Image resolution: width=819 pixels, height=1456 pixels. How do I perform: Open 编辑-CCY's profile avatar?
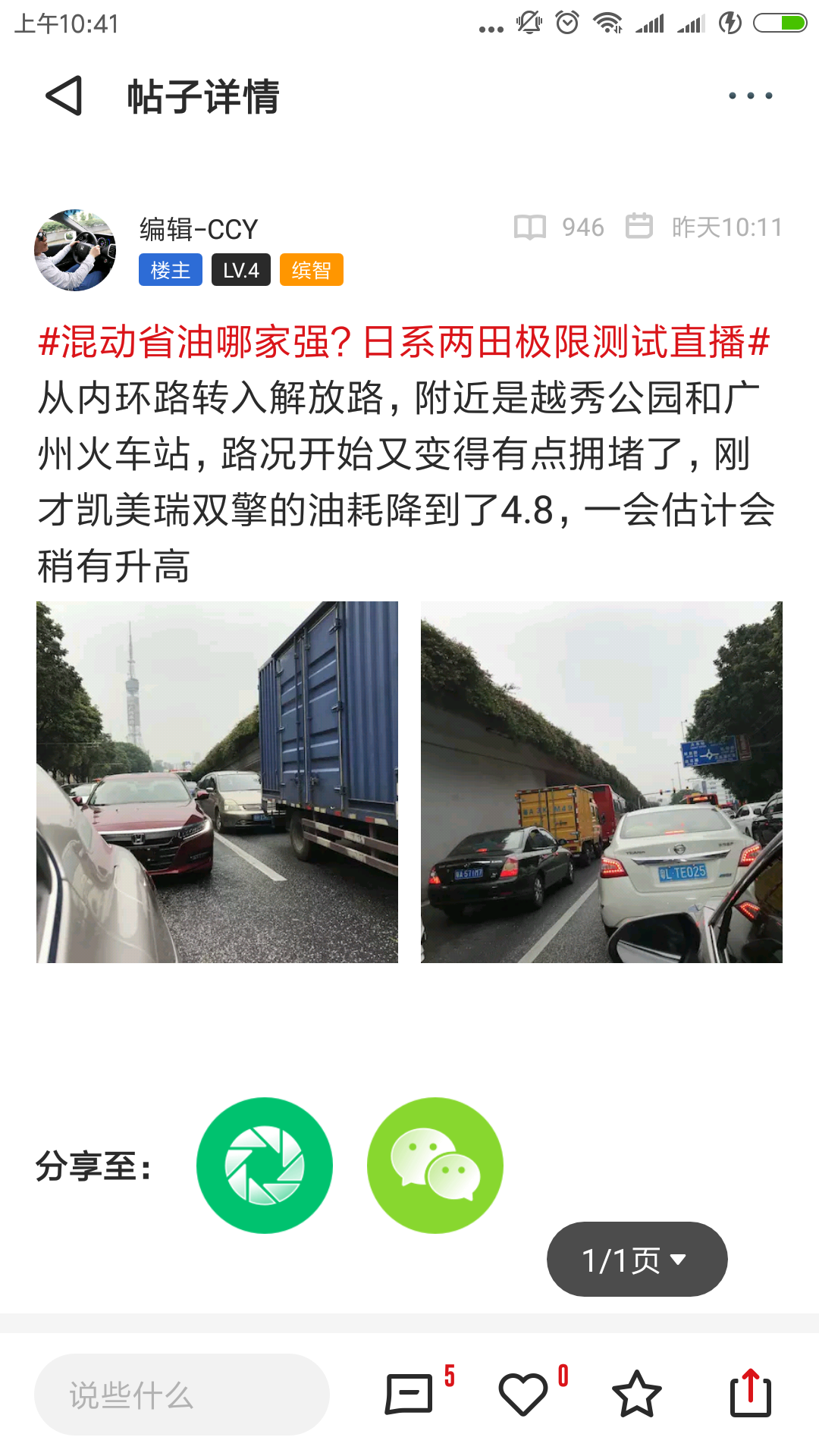point(75,250)
